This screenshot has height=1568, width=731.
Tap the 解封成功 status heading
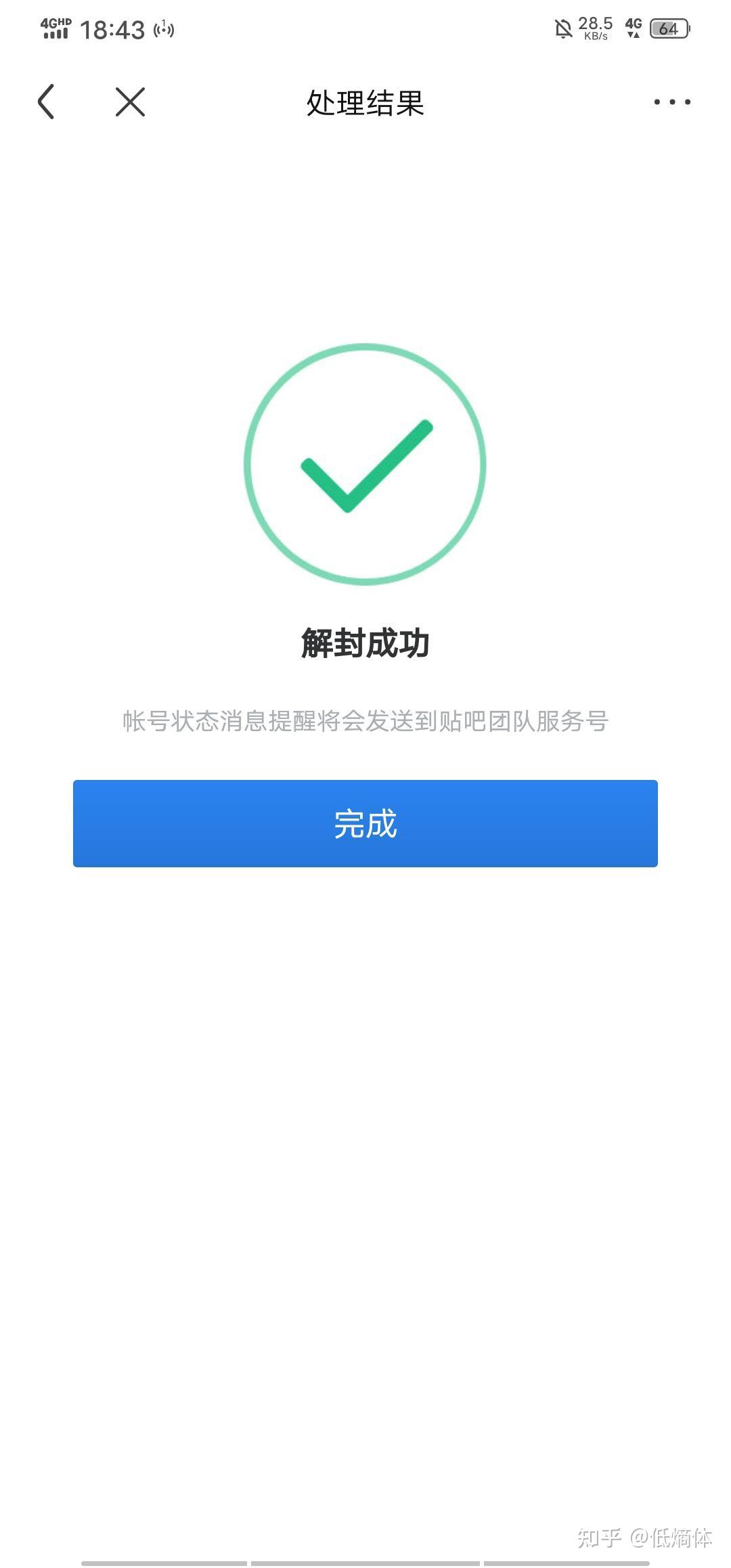click(365, 645)
